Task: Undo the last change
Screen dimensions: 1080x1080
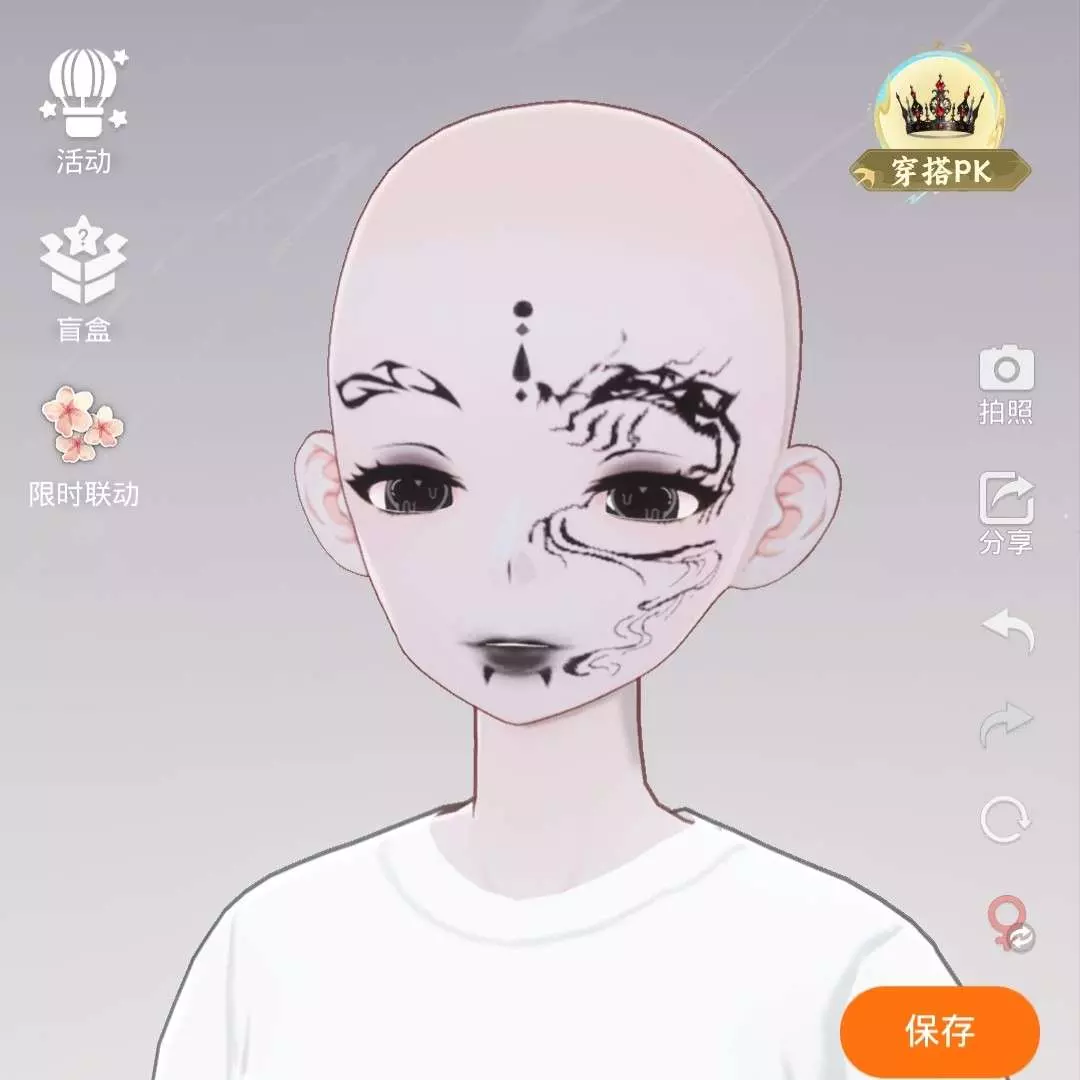Action: tap(1007, 632)
